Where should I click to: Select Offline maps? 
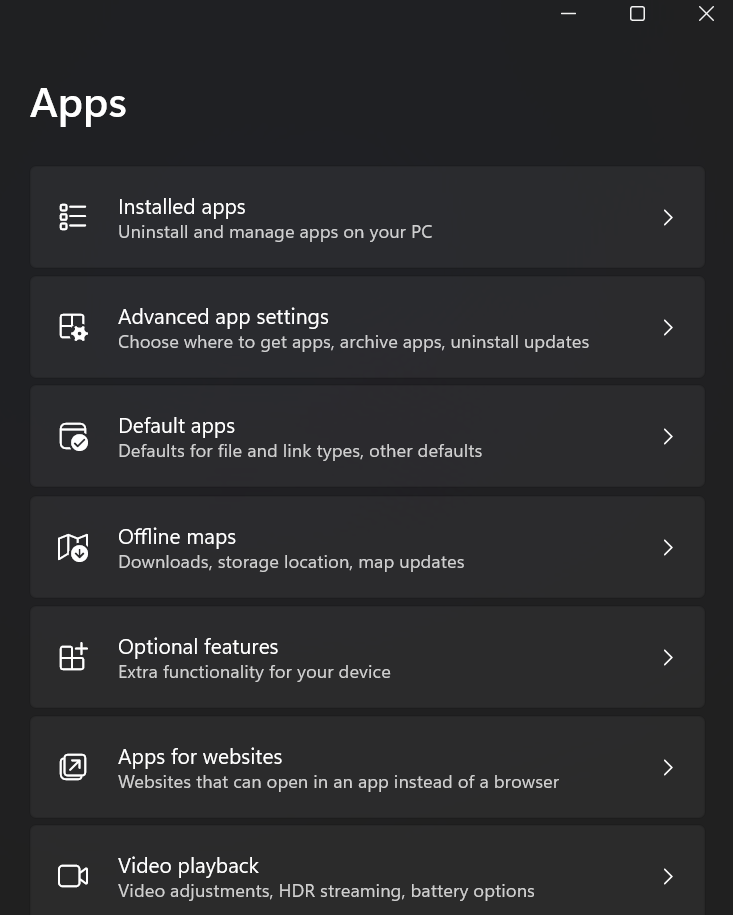click(367, 547)
